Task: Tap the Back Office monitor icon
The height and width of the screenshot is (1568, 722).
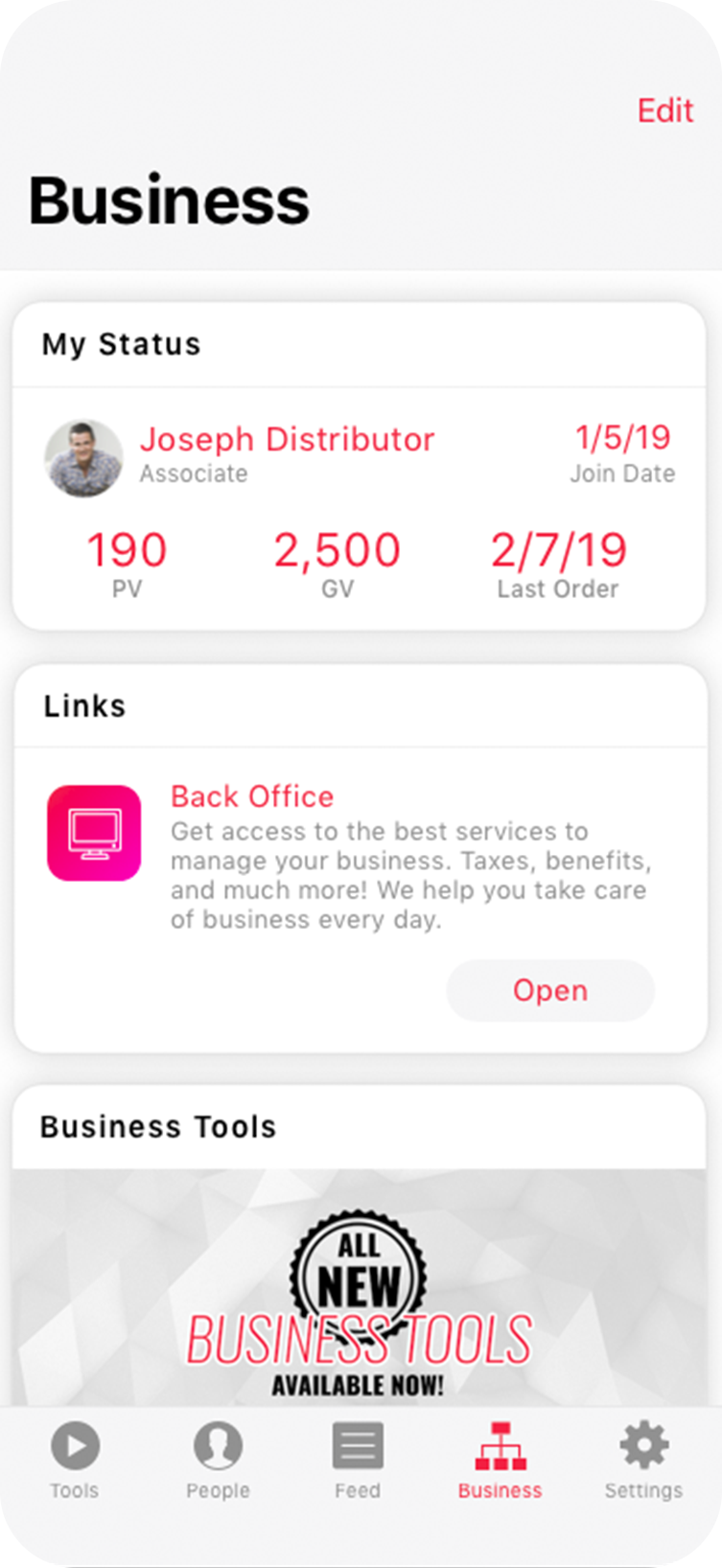Action: click(x=94, y=833)
